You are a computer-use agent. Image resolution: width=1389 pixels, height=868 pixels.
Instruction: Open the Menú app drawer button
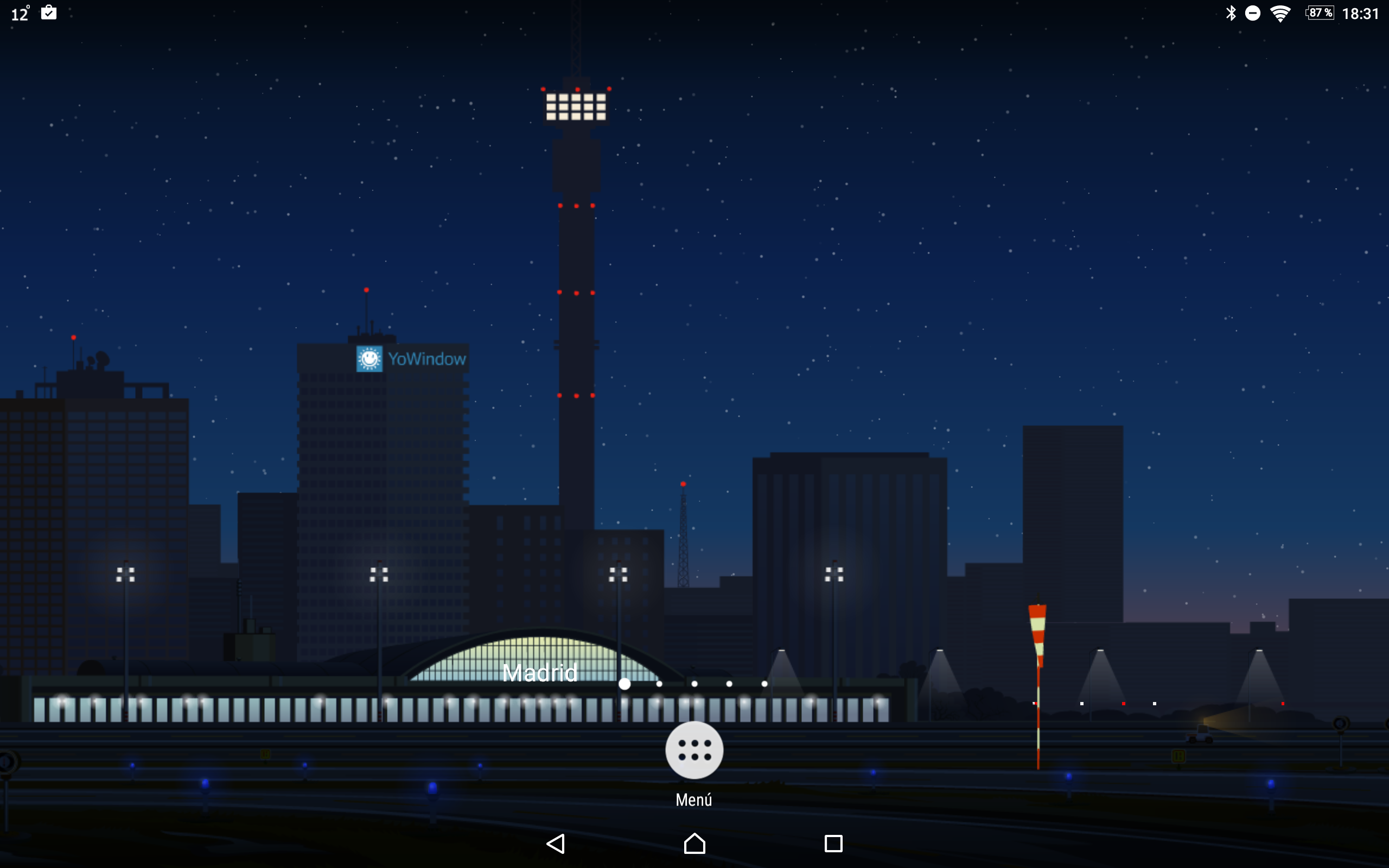[694, 750]
